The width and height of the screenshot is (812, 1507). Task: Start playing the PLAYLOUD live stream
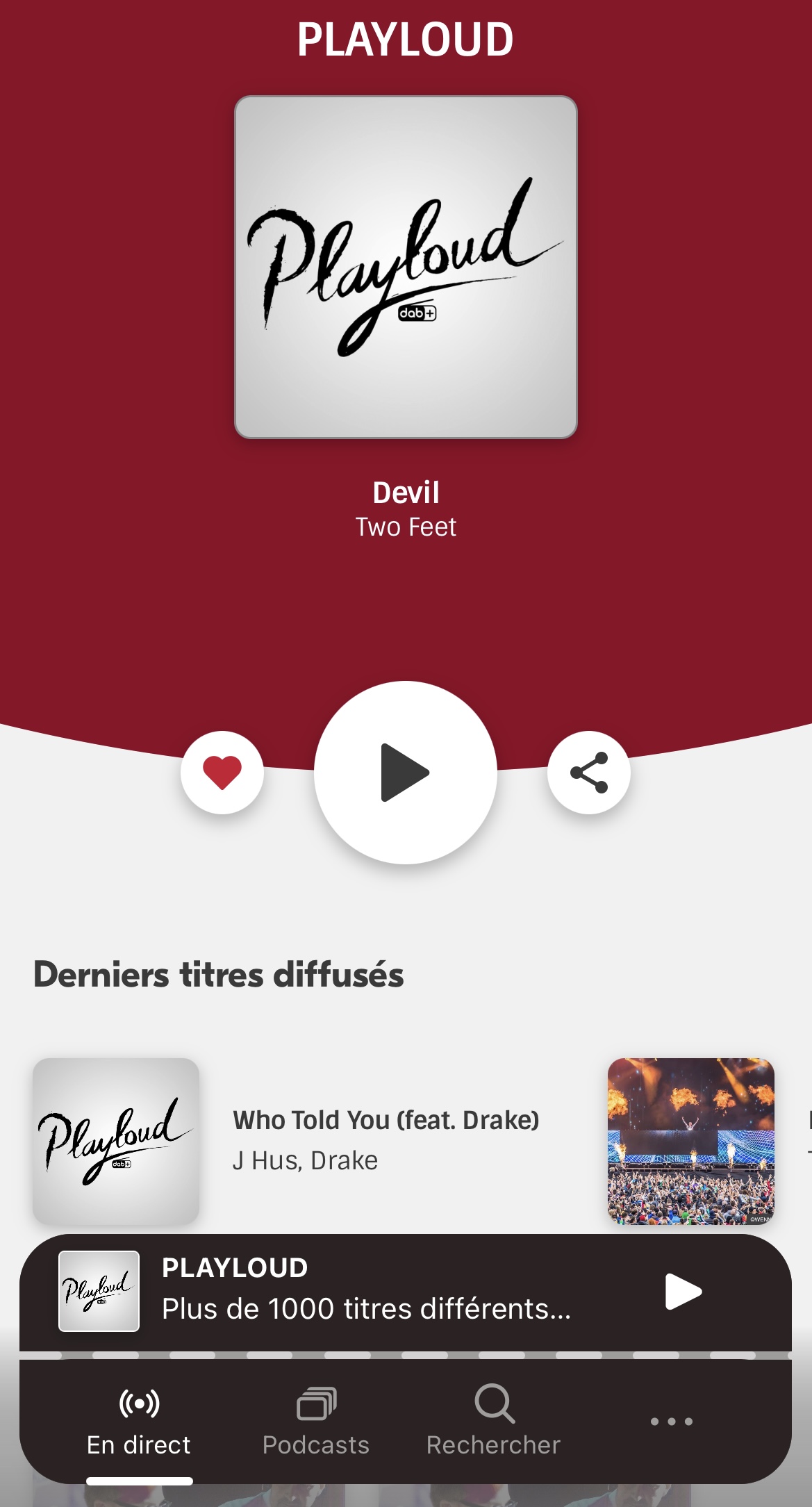point(406,773)
